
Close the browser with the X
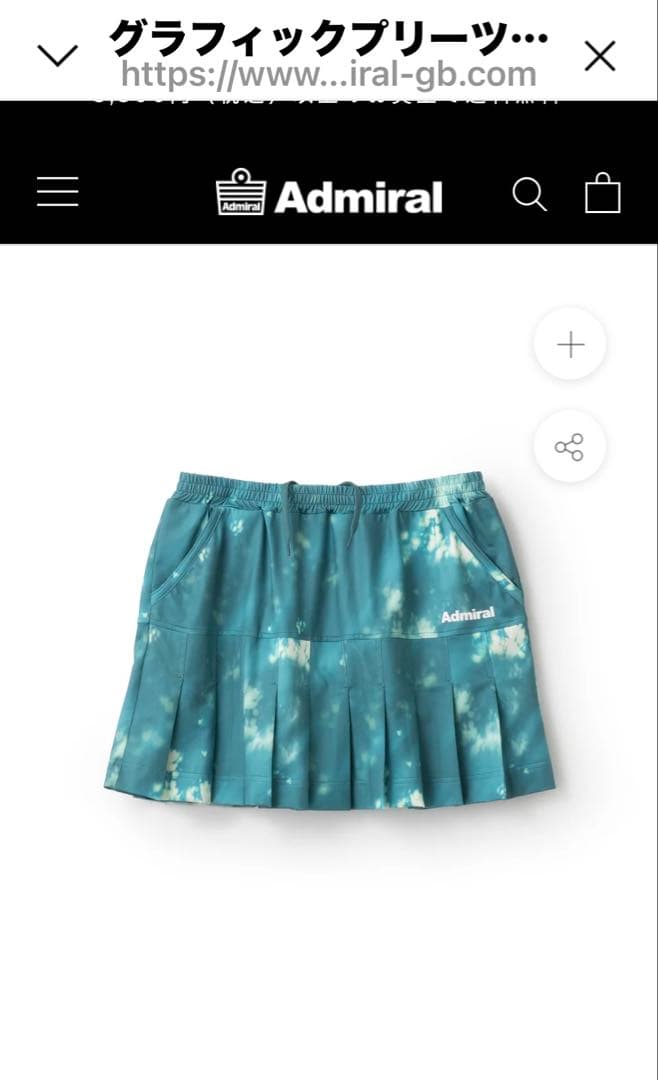pyautogui.click(x=600, y=56)
